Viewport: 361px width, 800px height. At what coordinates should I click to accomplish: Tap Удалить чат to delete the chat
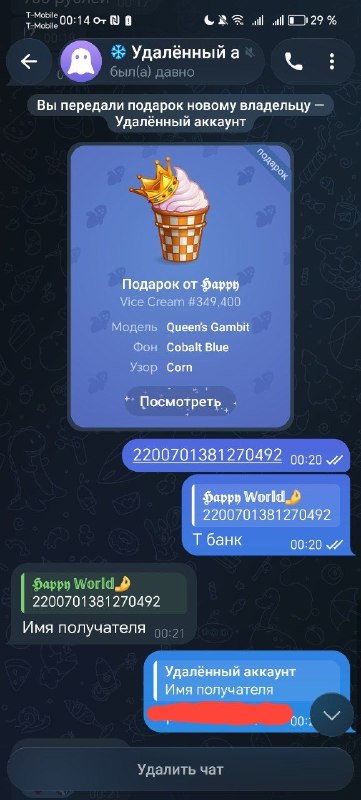click(x=180, y=769)
